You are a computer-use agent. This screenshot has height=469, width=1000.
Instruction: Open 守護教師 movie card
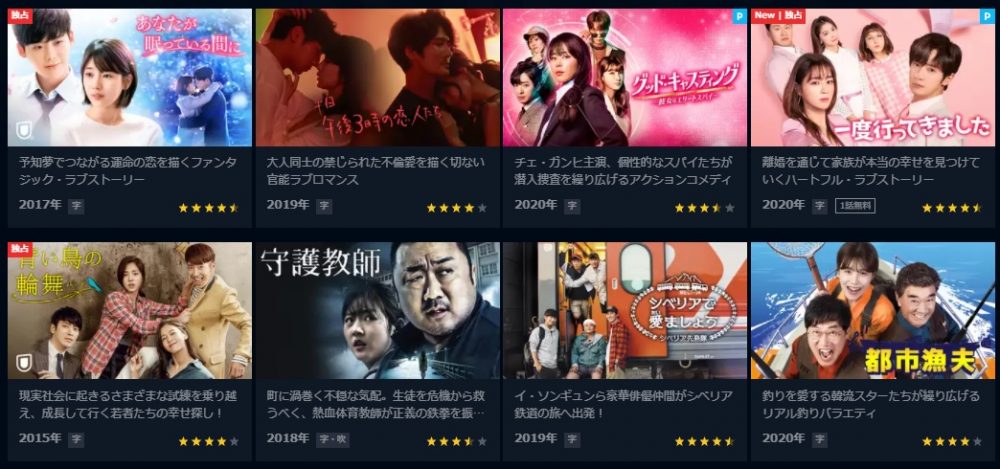click(377, 310)
